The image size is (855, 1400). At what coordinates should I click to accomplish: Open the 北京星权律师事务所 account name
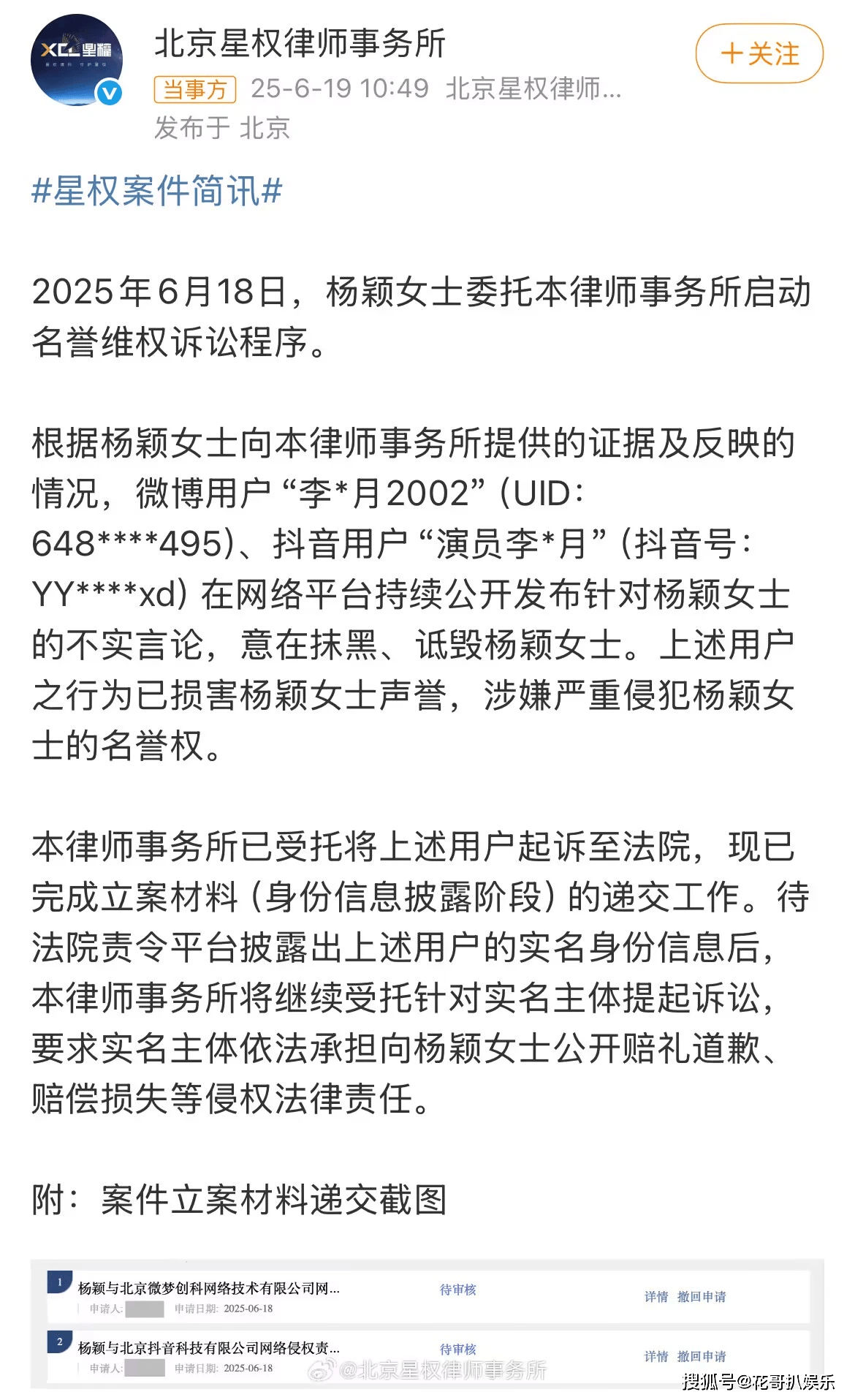(x=300, y=44)
